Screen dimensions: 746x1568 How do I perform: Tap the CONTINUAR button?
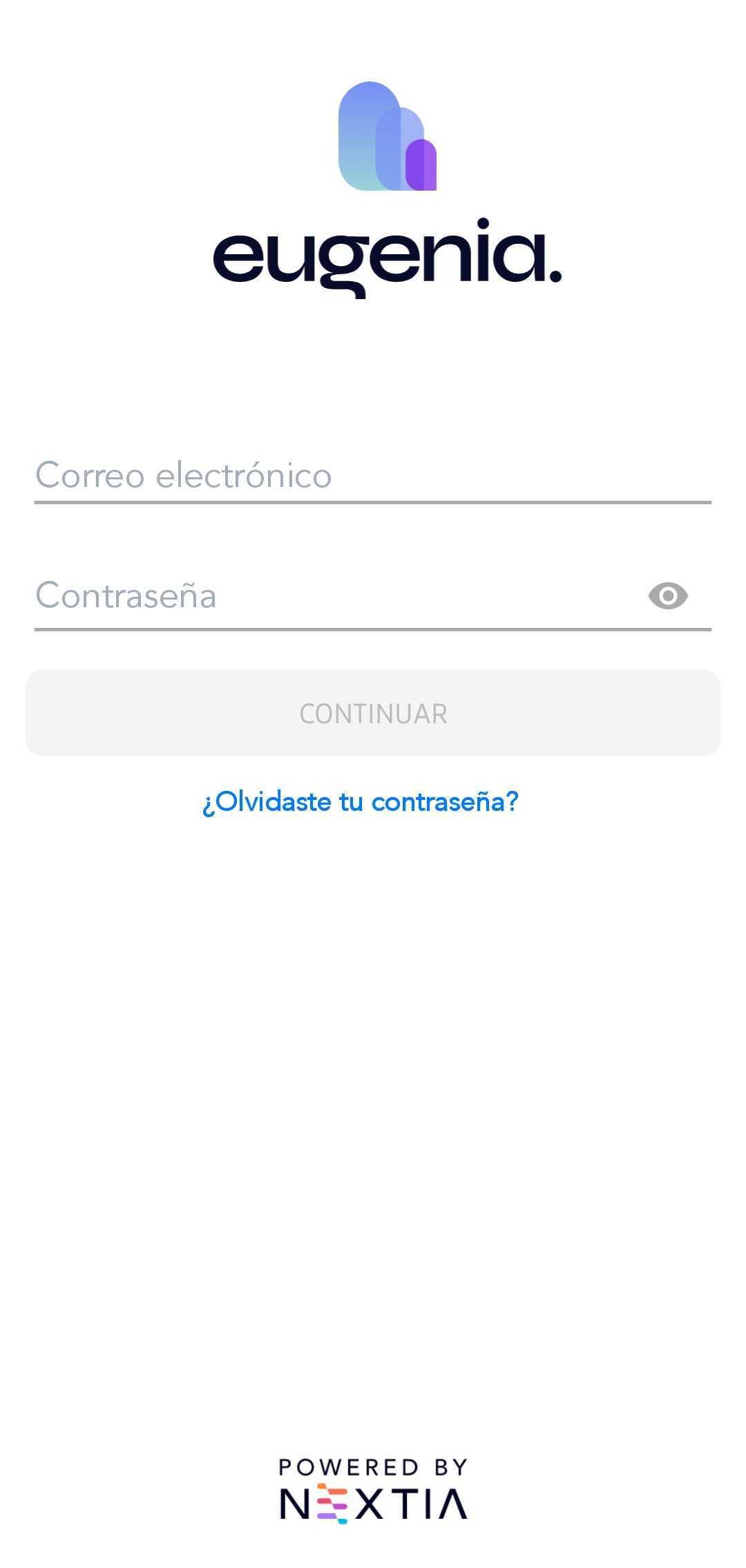point(373,713)
